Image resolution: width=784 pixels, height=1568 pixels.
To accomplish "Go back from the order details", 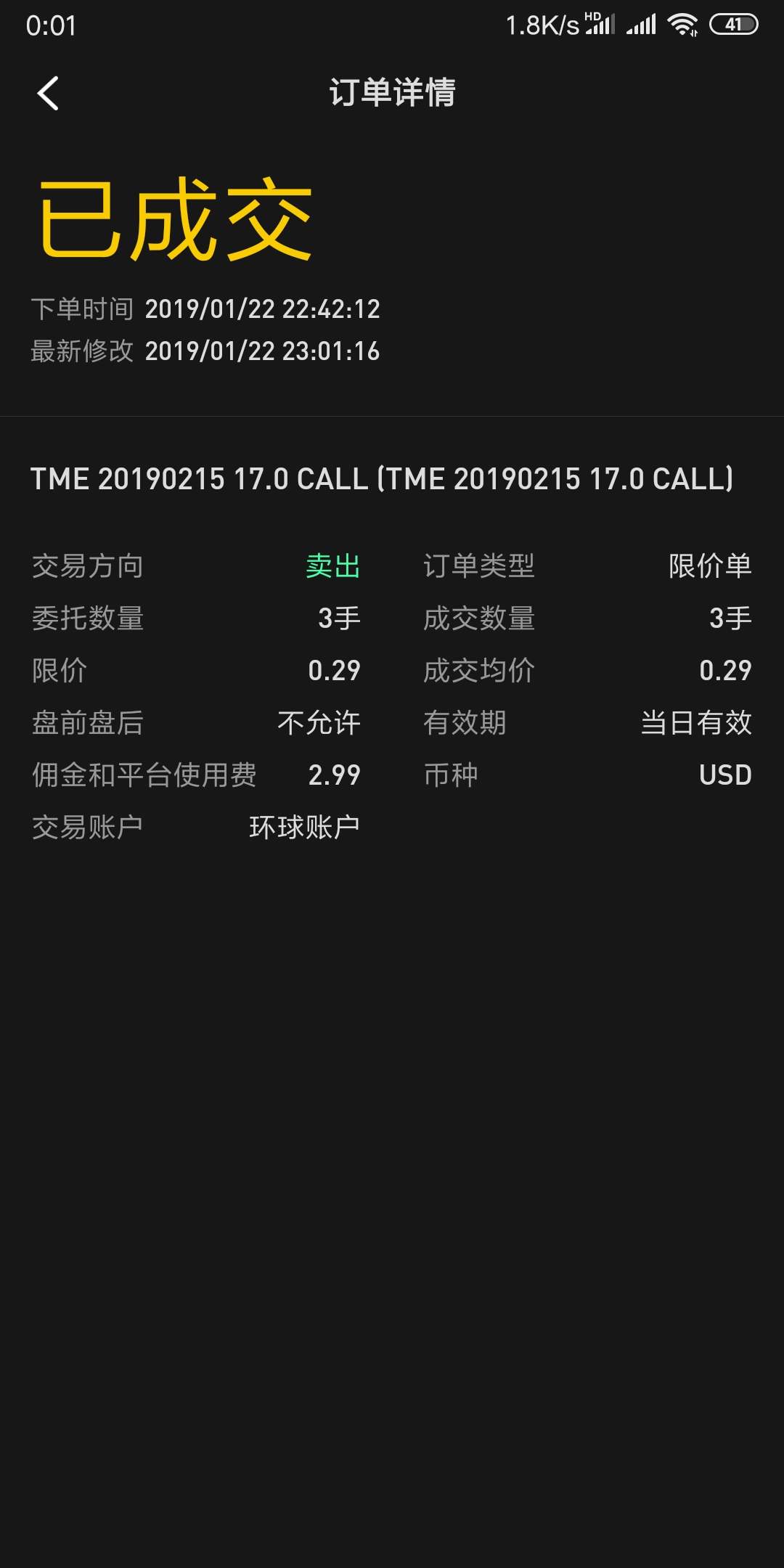I will tap(48, 94).
